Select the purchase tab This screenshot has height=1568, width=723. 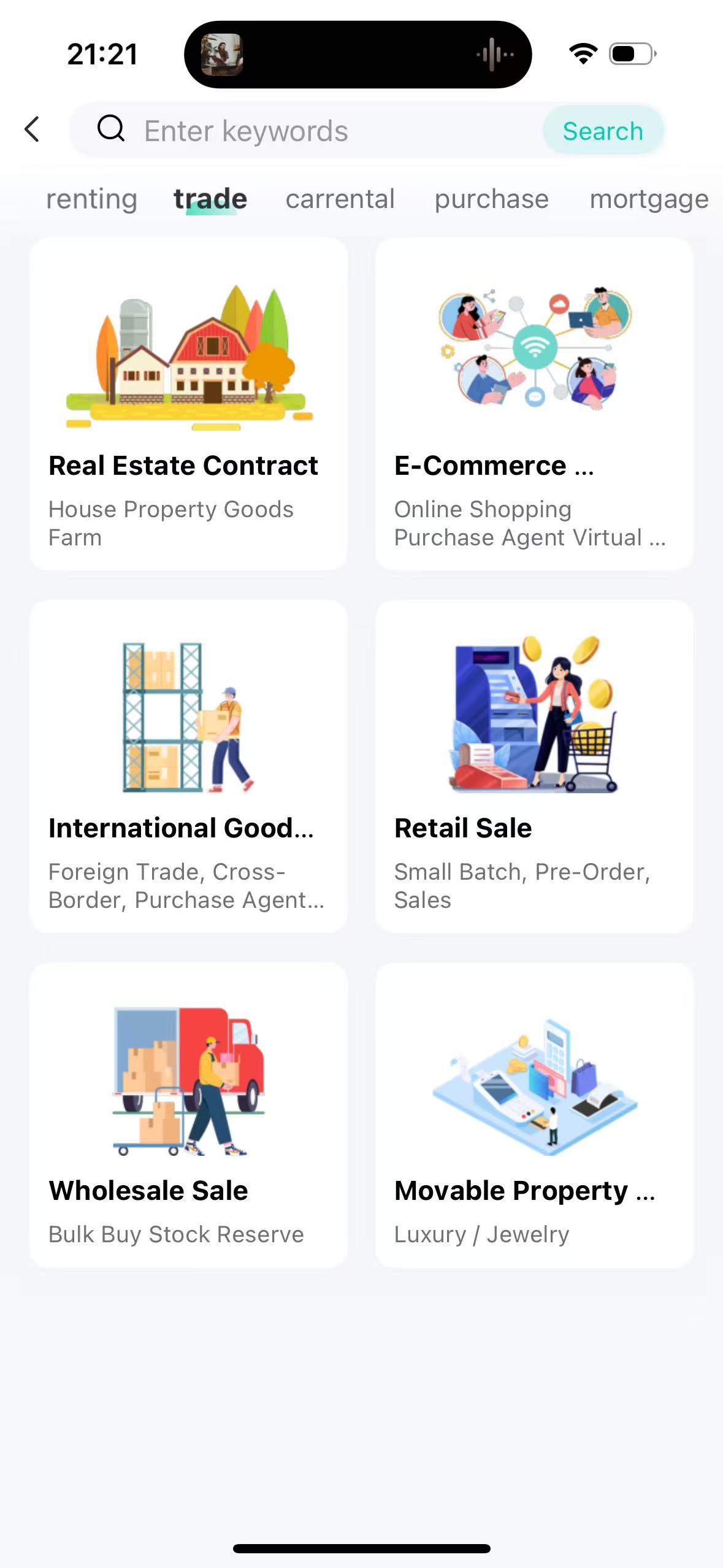pyautogui.click(x=491, y=198)
